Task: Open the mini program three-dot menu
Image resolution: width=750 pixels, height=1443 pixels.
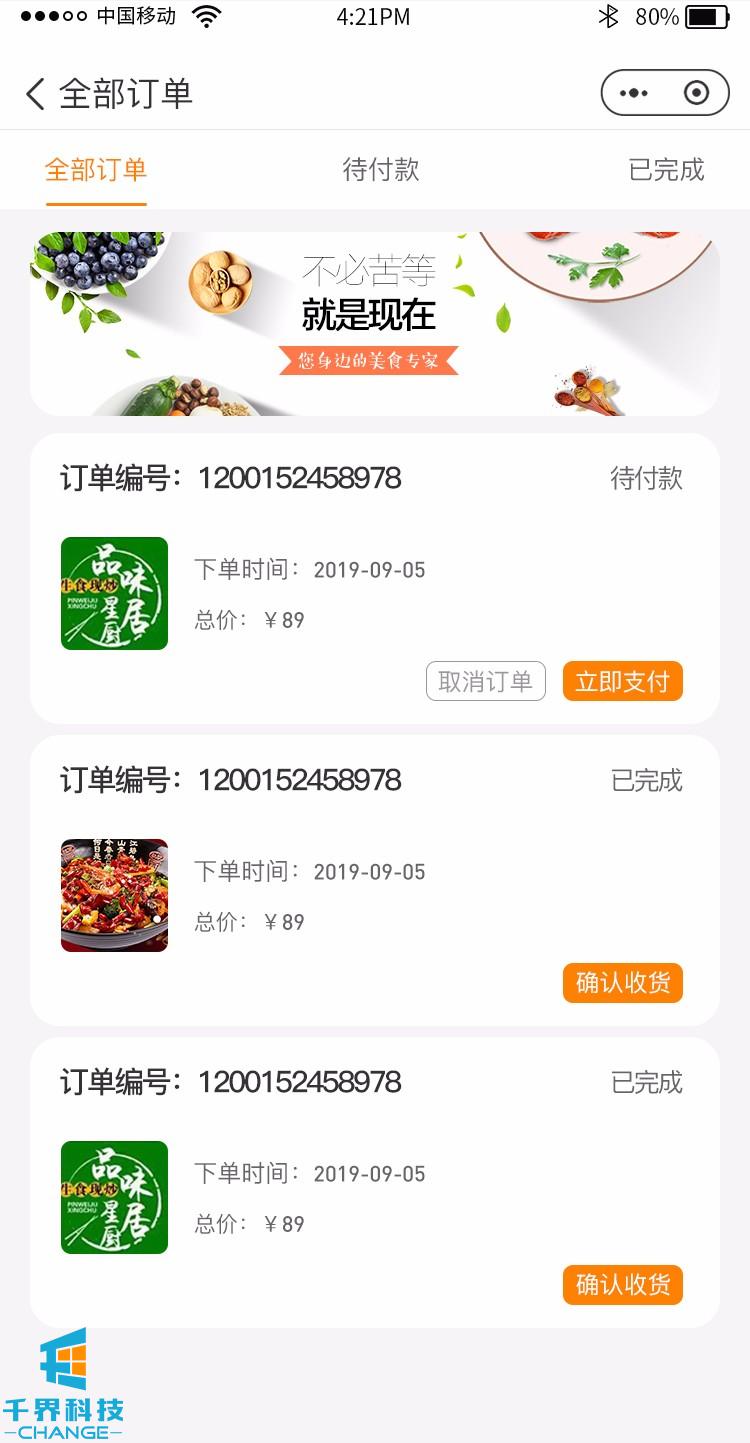Action: pos(634,94)
